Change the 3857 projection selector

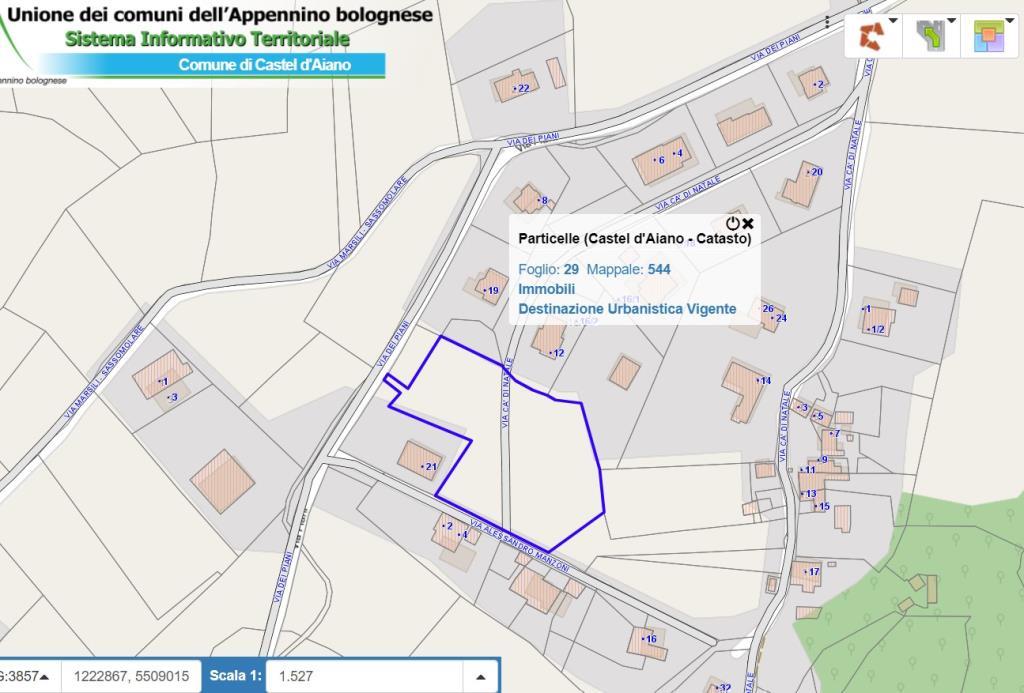tap(28, 676)
